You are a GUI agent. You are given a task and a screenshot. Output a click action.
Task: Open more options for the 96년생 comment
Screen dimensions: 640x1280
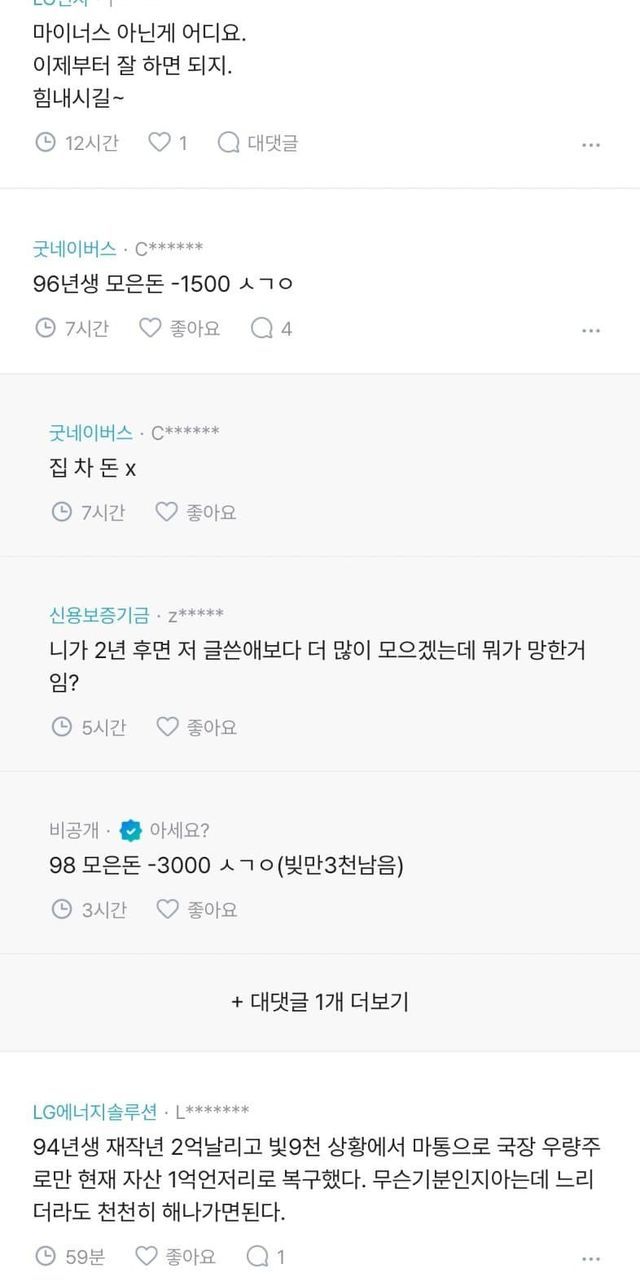pyautogui.click(x=591, y=330)
